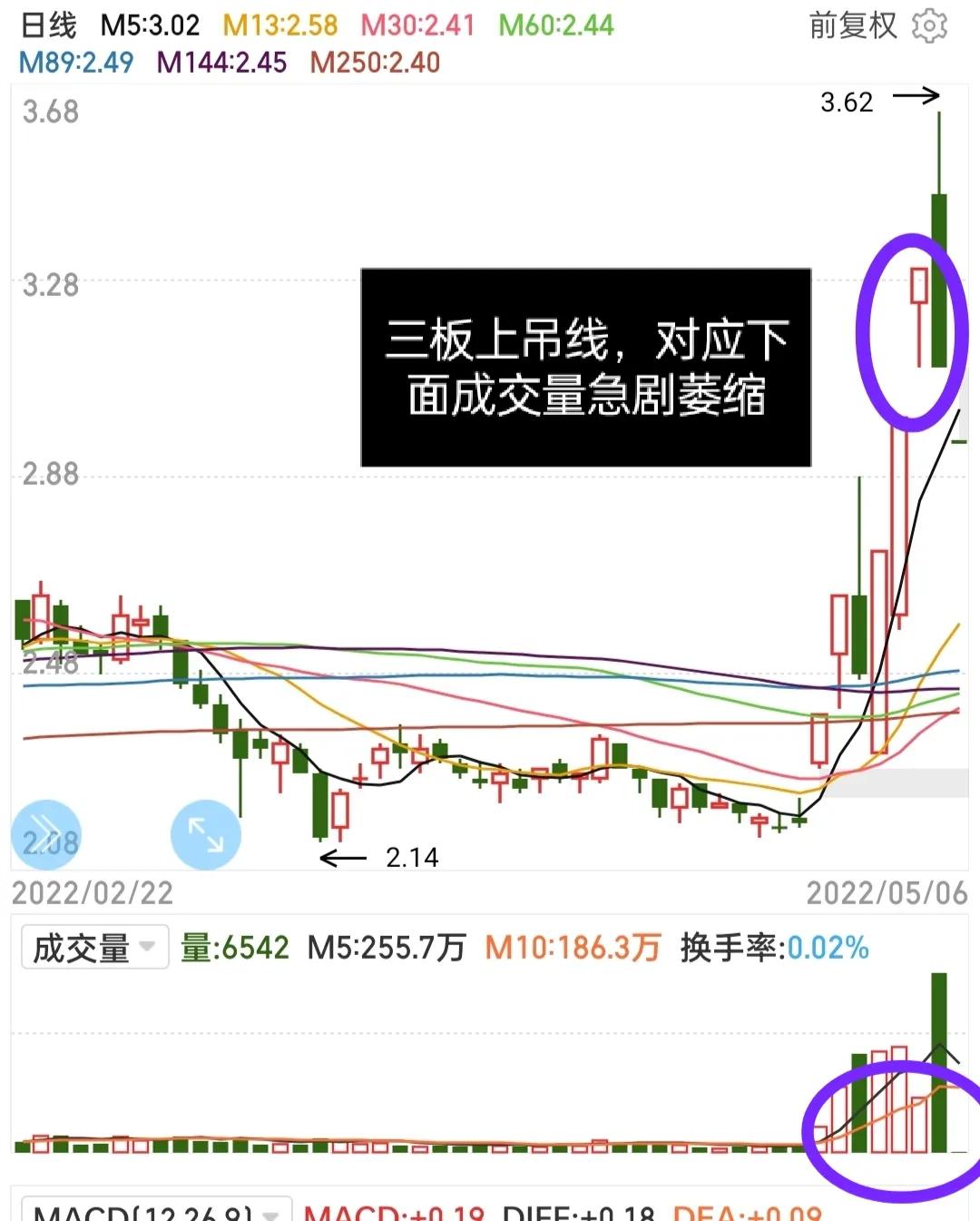Toggle the M5 moving average label
The image size is (980, 1221).
click(x=152, y=27)
